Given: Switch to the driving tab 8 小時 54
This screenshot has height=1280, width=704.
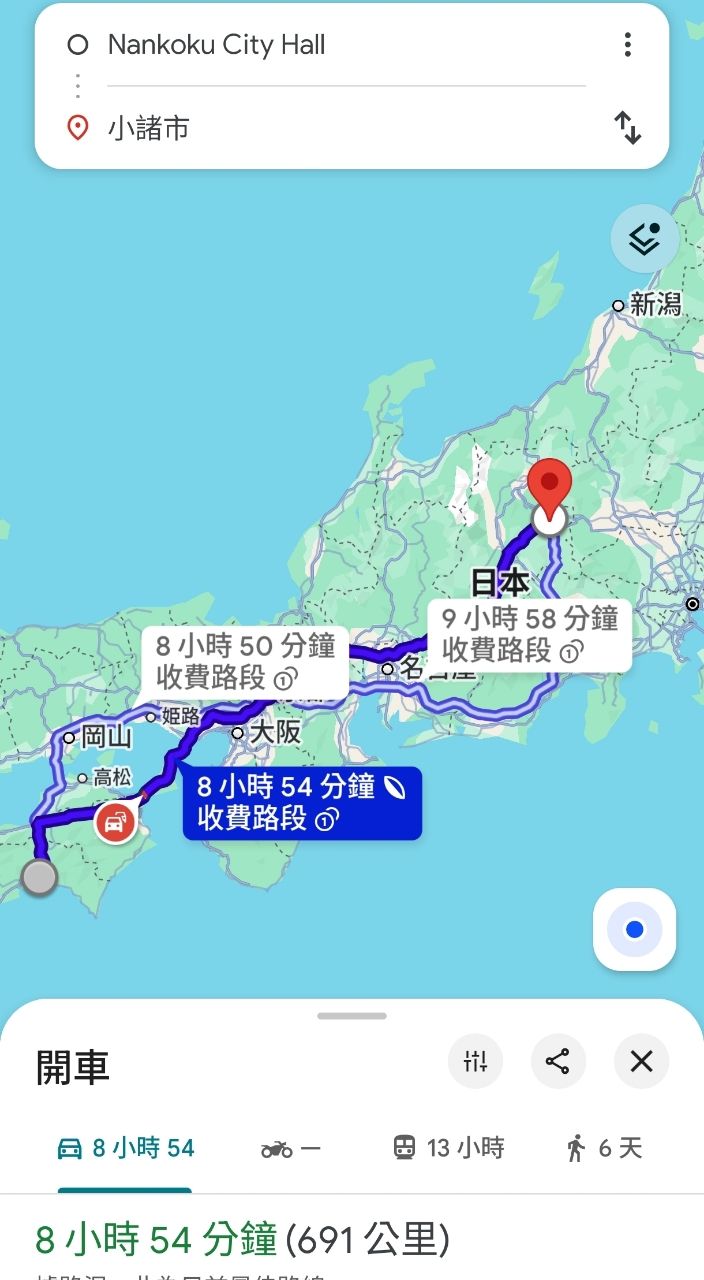Looking at the screenshot, I should (125, 1148).
